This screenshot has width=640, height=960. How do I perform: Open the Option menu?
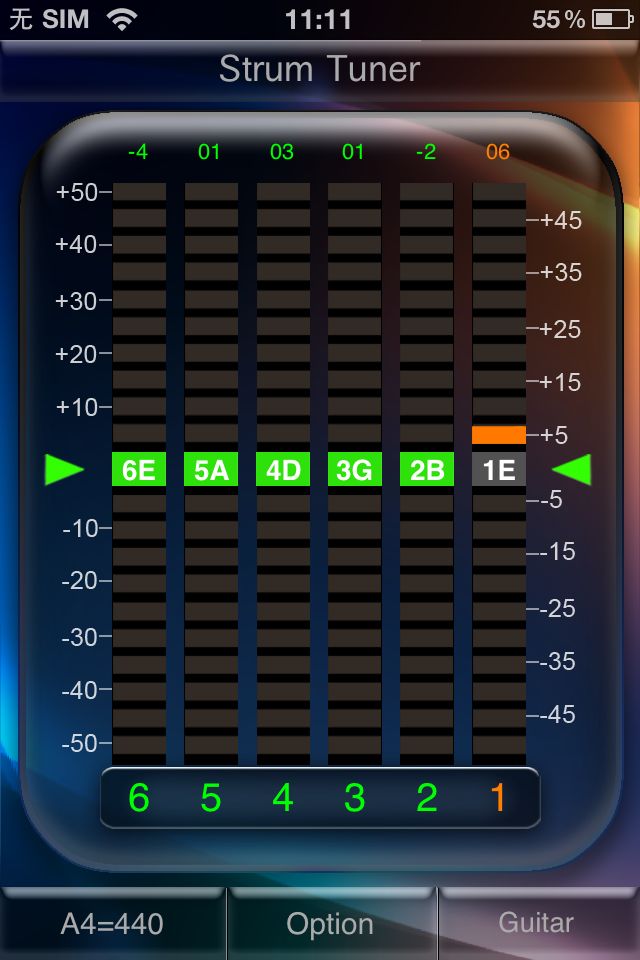[330, 924]
